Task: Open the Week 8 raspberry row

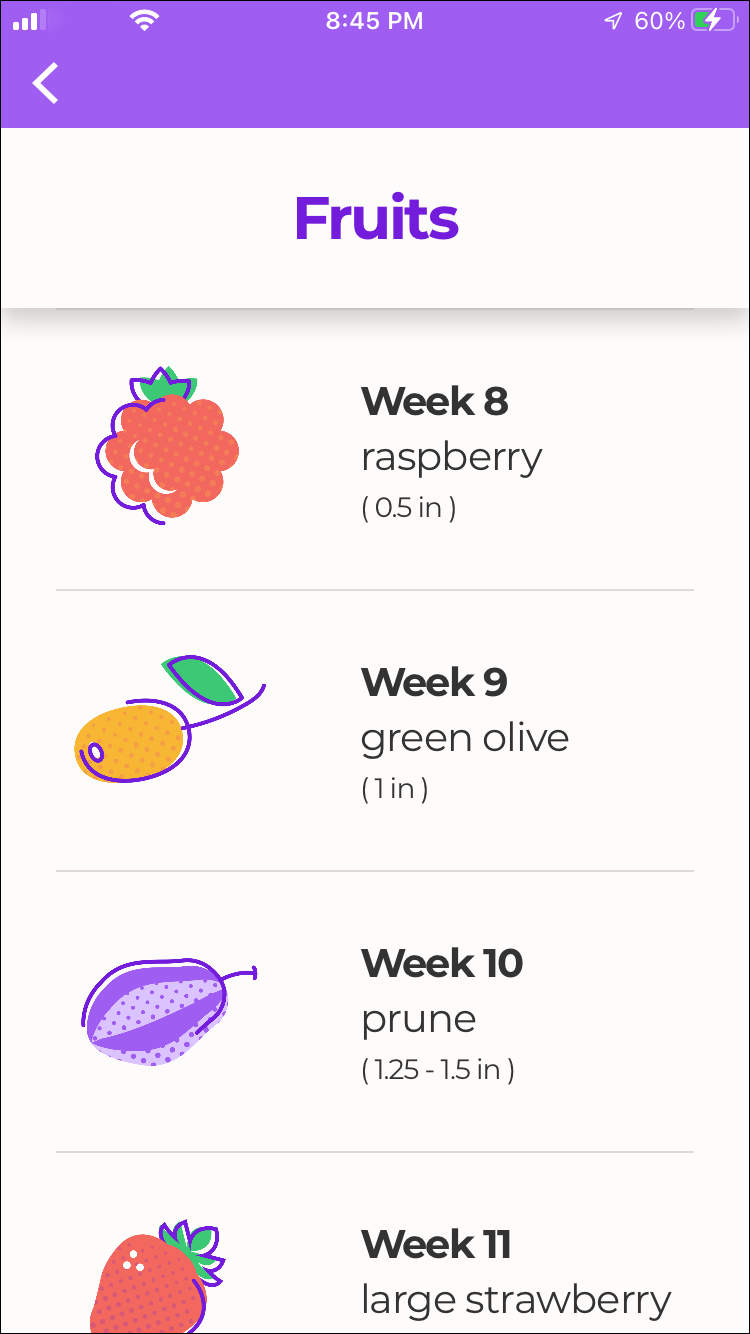Action: 375,450
